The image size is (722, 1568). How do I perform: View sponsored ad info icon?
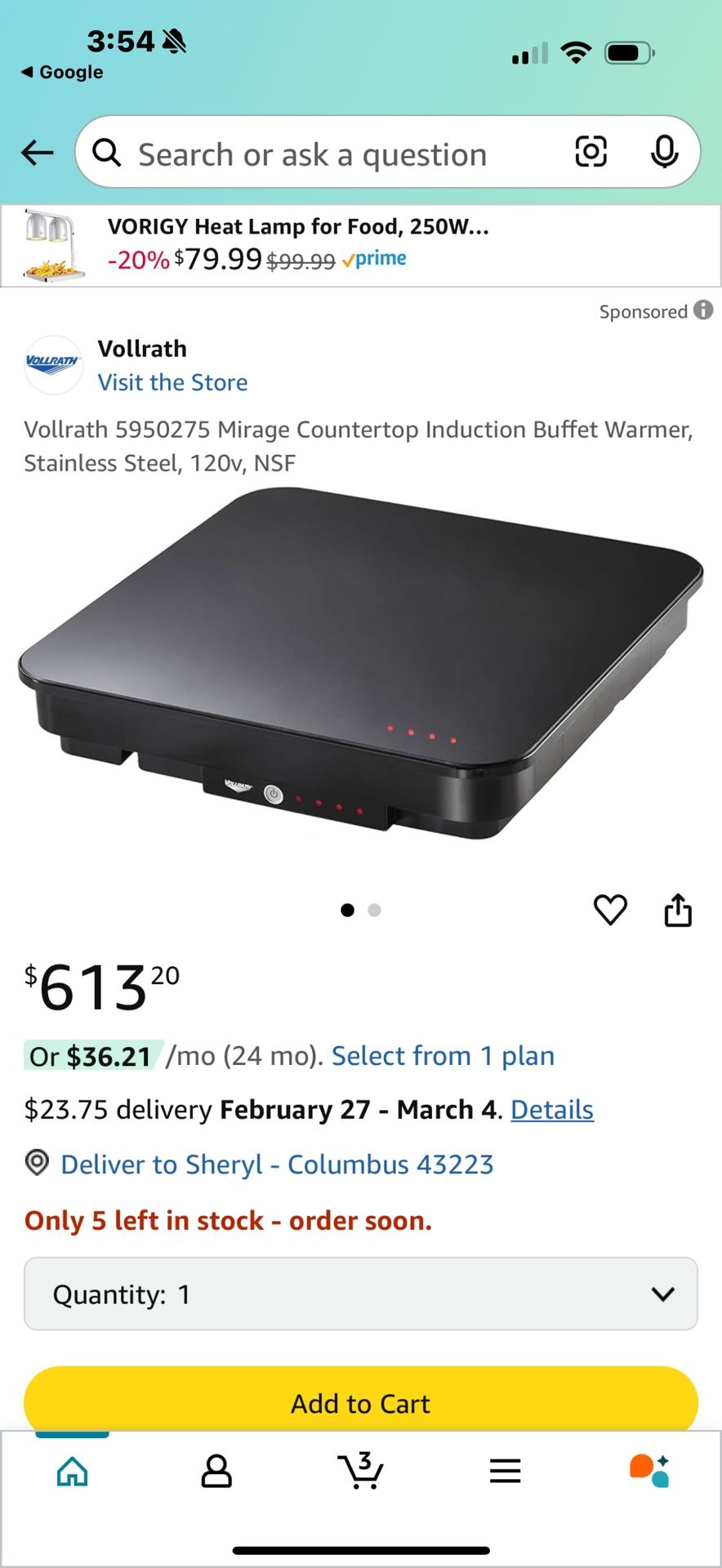point(703,310)
